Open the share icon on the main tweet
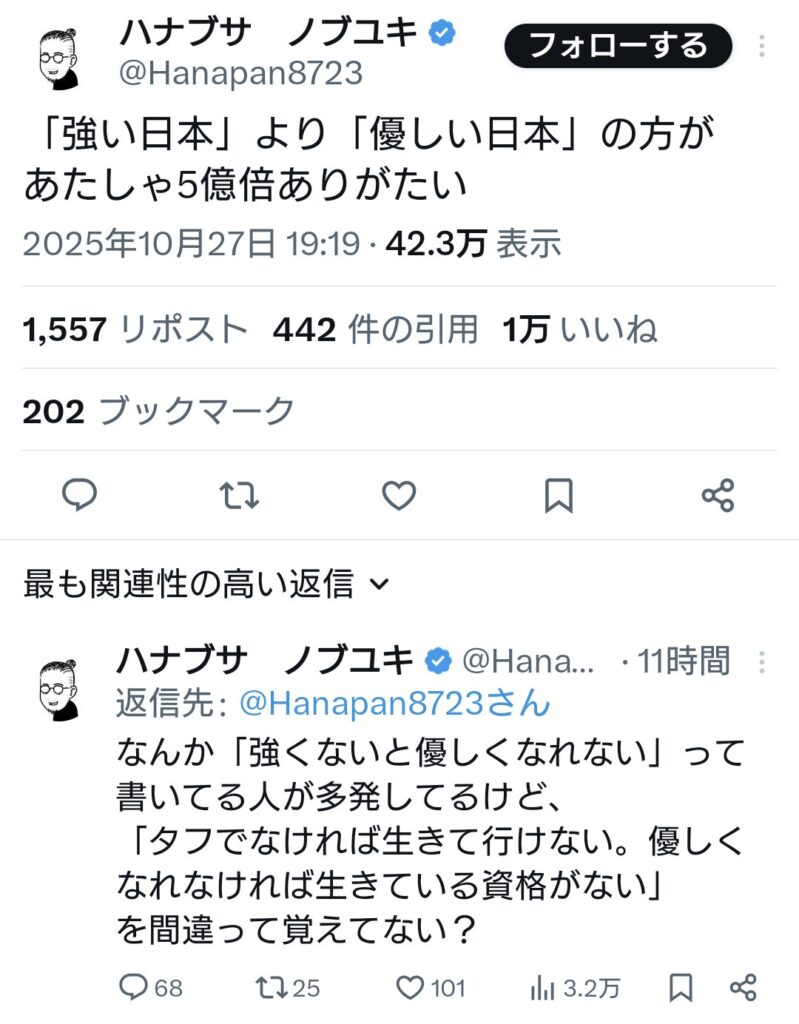Viewport: 799px width, 1024px height. point(719,494)
